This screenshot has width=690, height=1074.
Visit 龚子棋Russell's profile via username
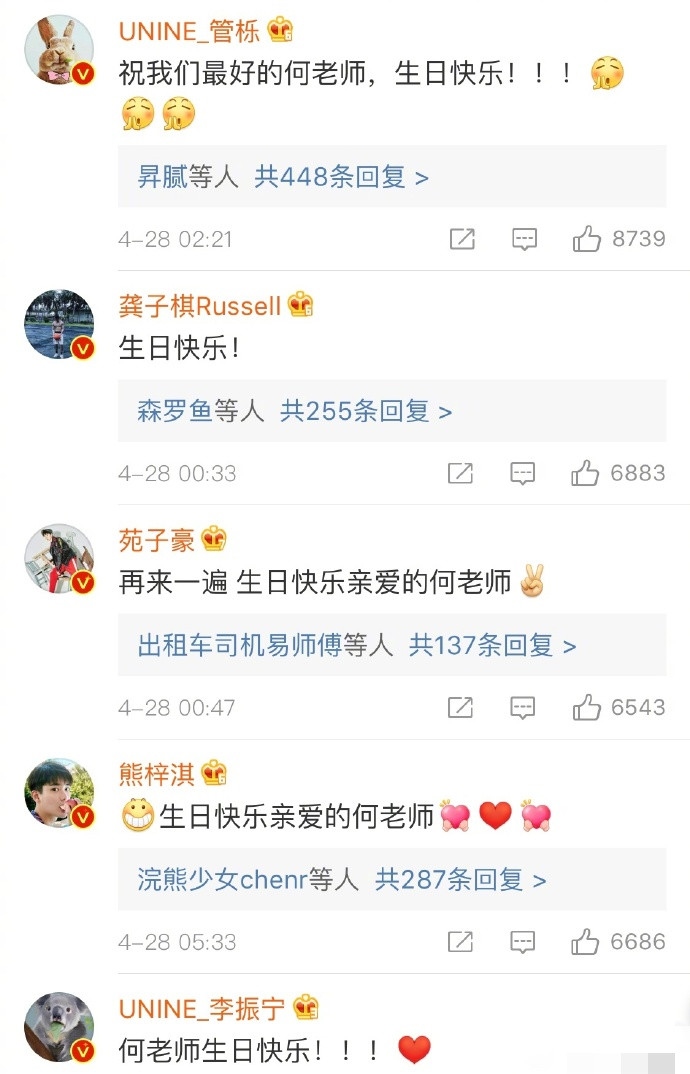(x=200, y=305)
